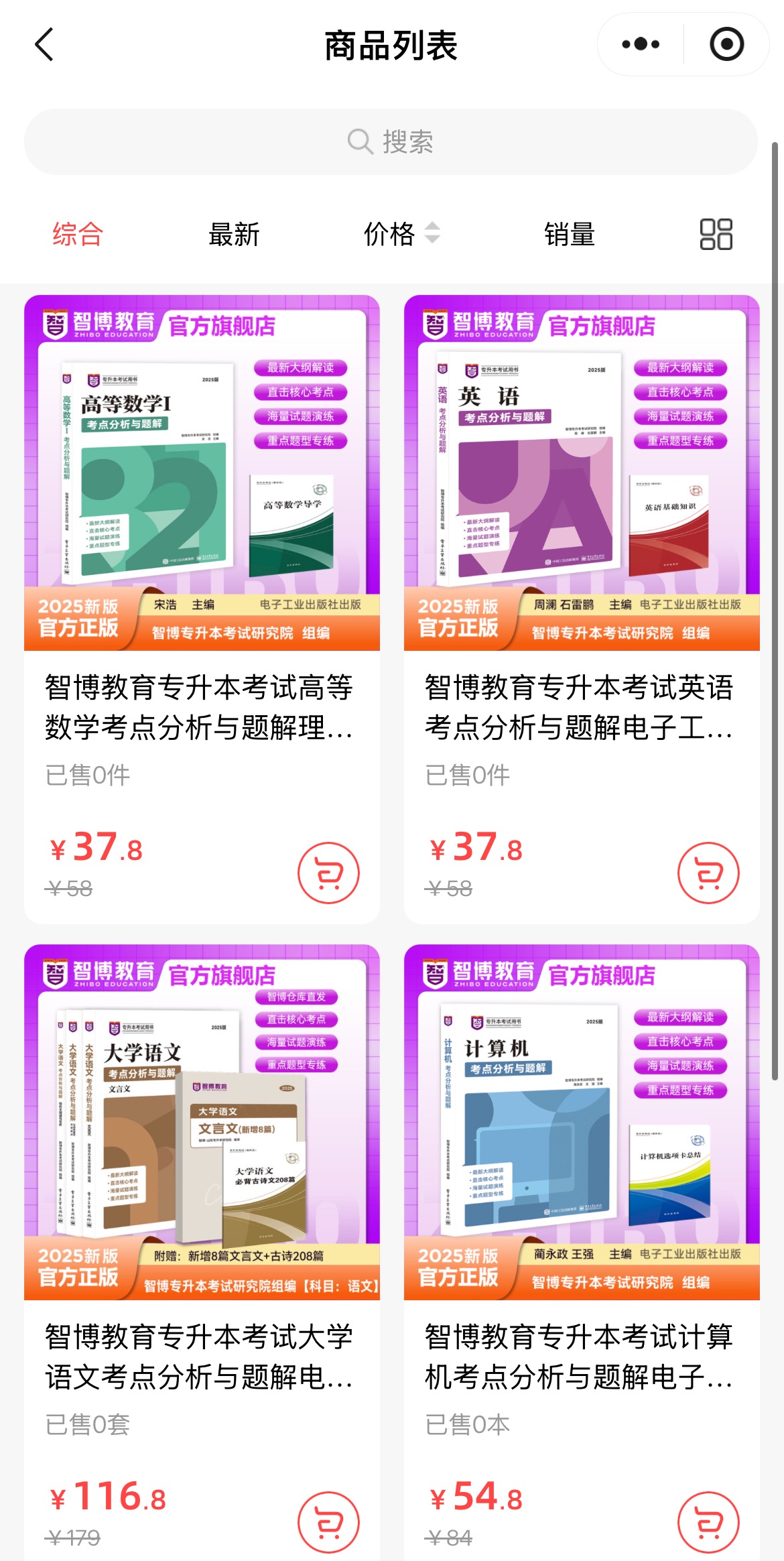Add the 高等数学 book to cart
784x1561 pixels.
(x=328, y=873)
